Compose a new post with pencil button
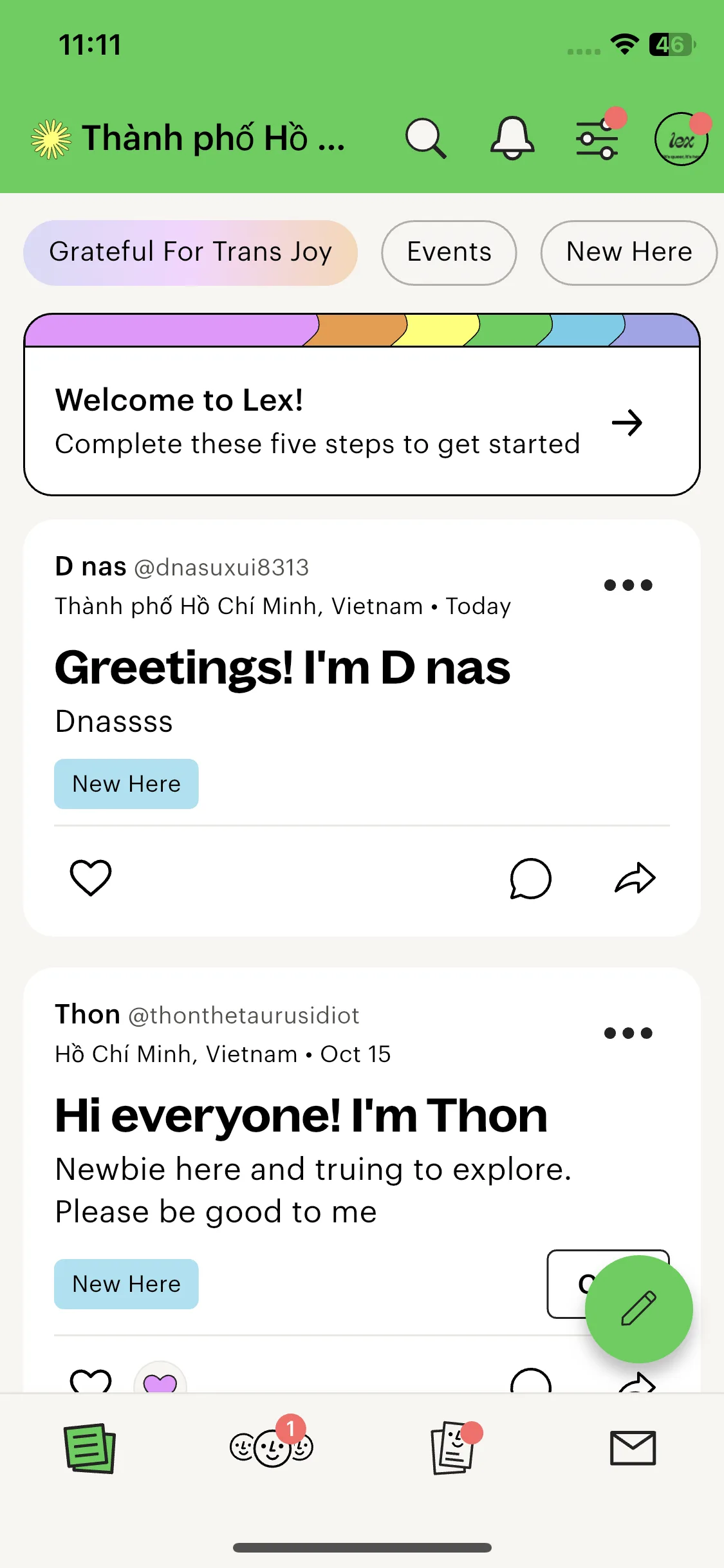724x1568 pixels. pos(638,1309)
